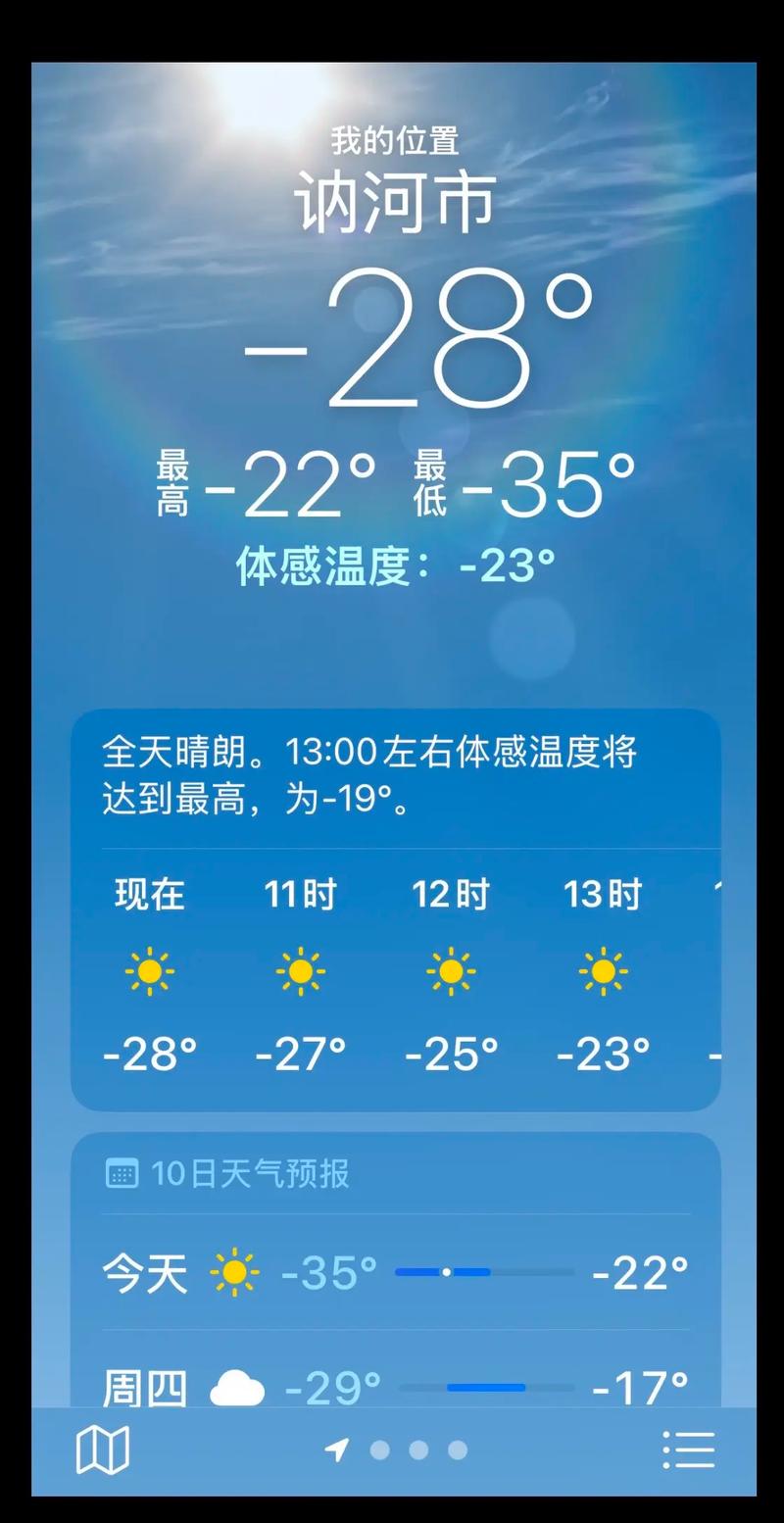Tap the sun icon under 11时

(300, 972)
